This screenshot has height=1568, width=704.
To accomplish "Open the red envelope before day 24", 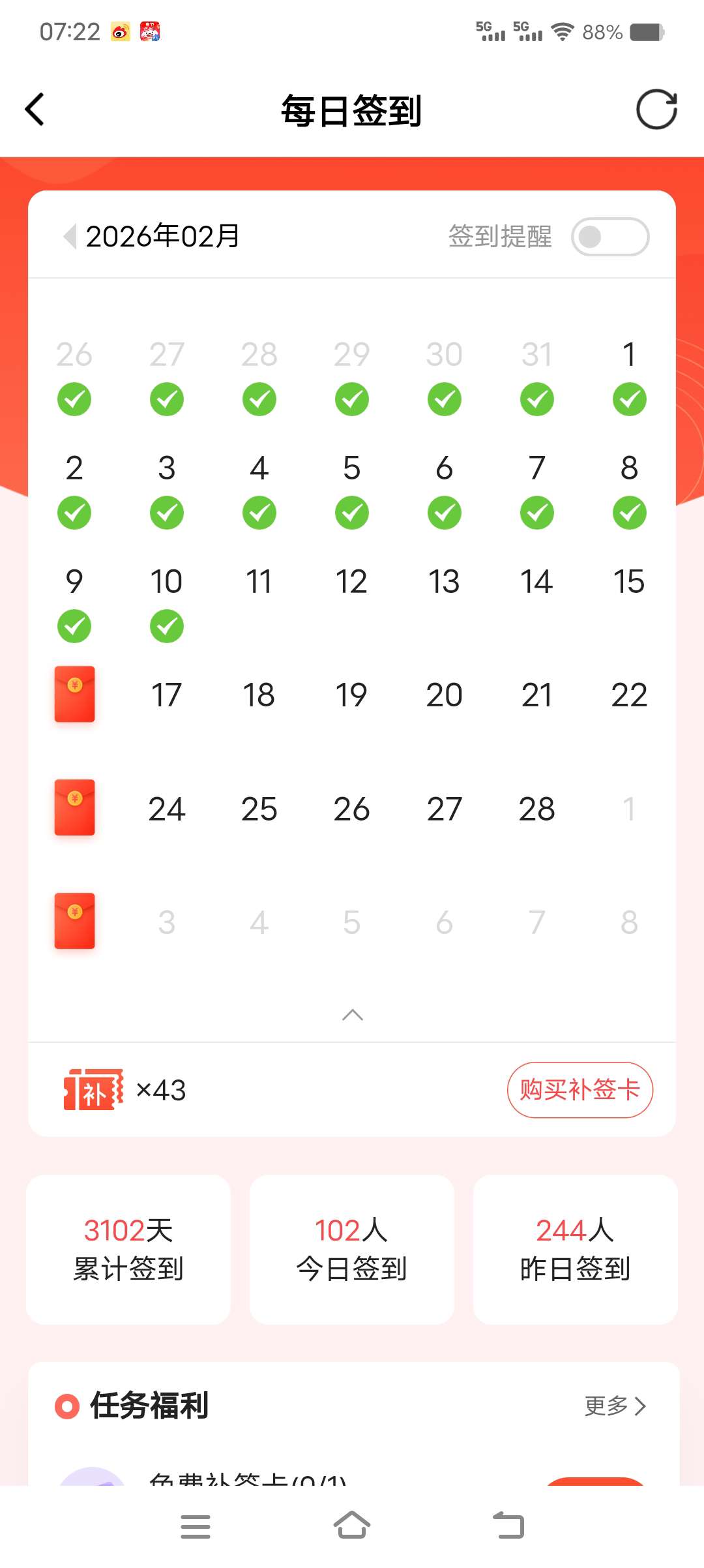I will [74, 807].
